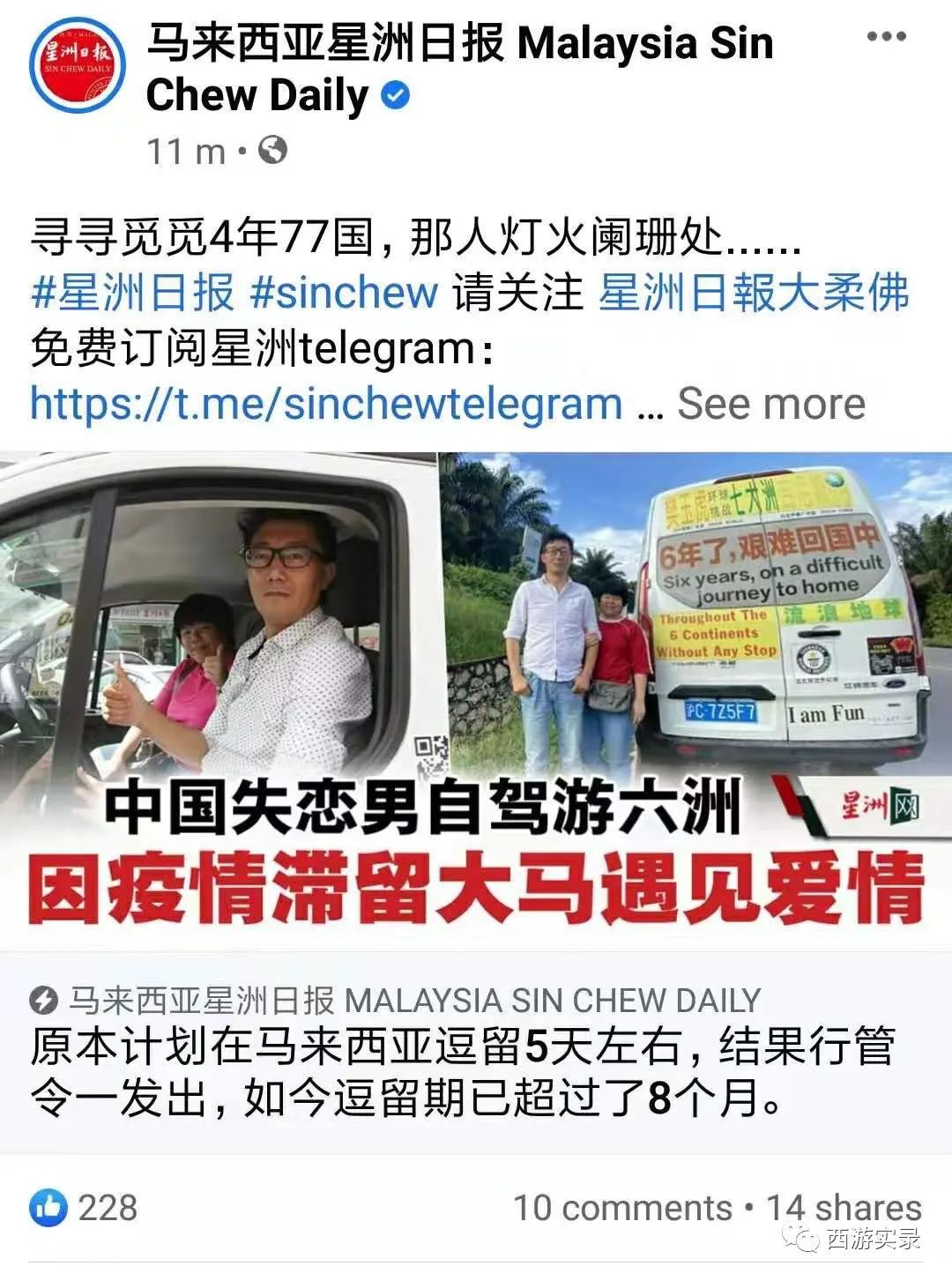Tap the Sin Chew Daily profile picture
This screenshot has width=952, height=1281.
[78, 64]
